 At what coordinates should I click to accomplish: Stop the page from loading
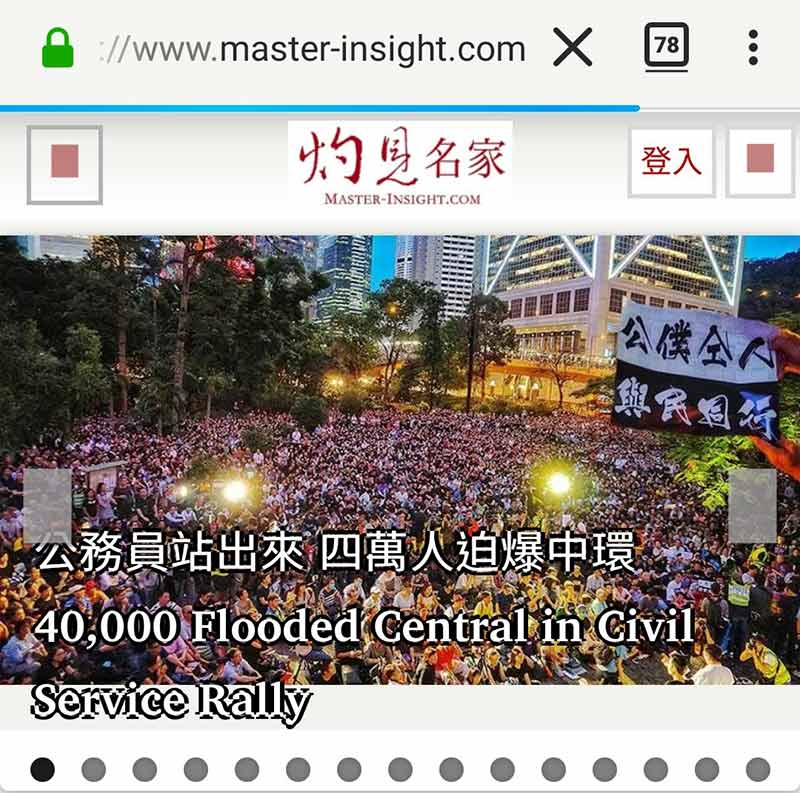tap(573, 48)
